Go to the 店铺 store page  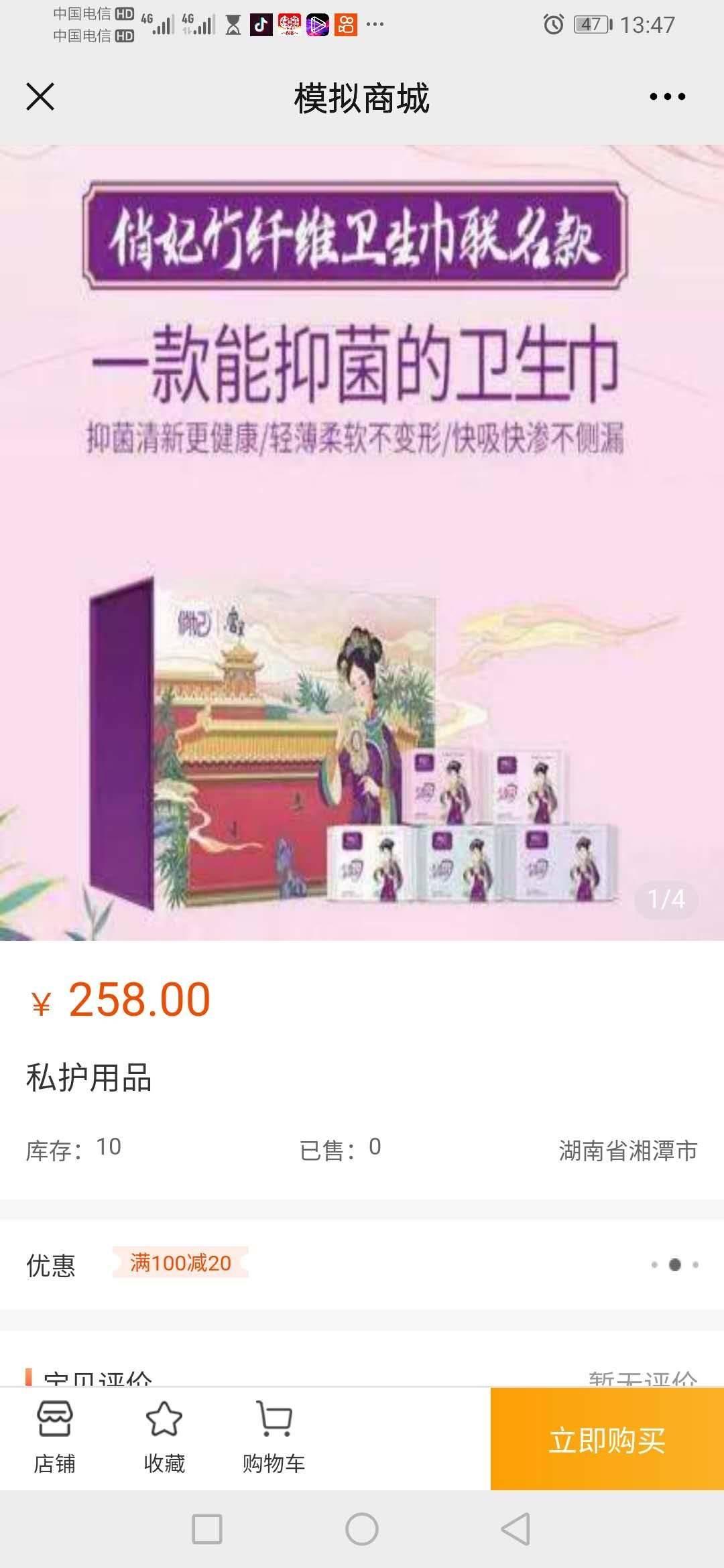[x=54, y=1437]
